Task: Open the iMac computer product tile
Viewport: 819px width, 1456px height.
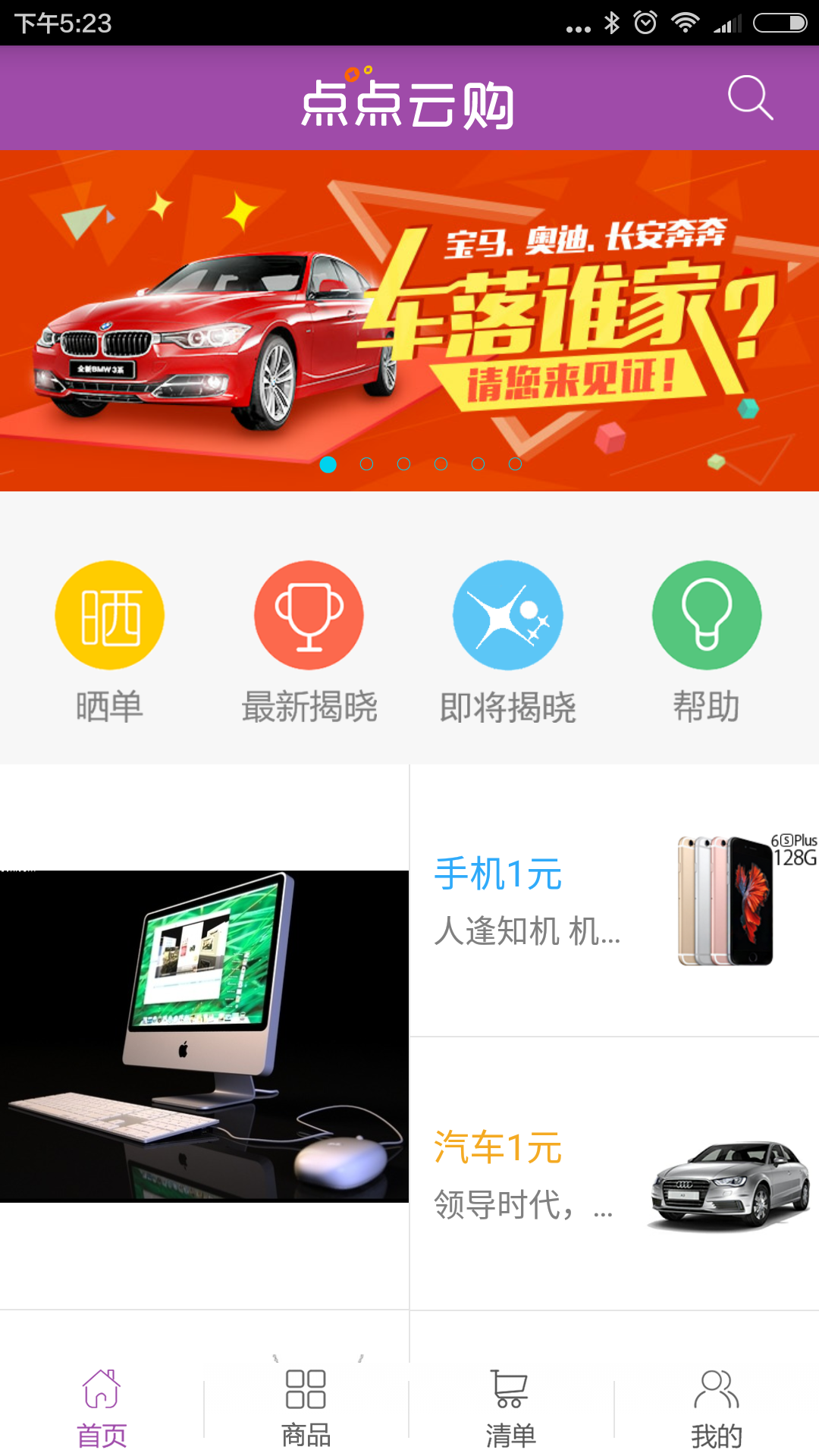Action: click(x=204, y=1036)
